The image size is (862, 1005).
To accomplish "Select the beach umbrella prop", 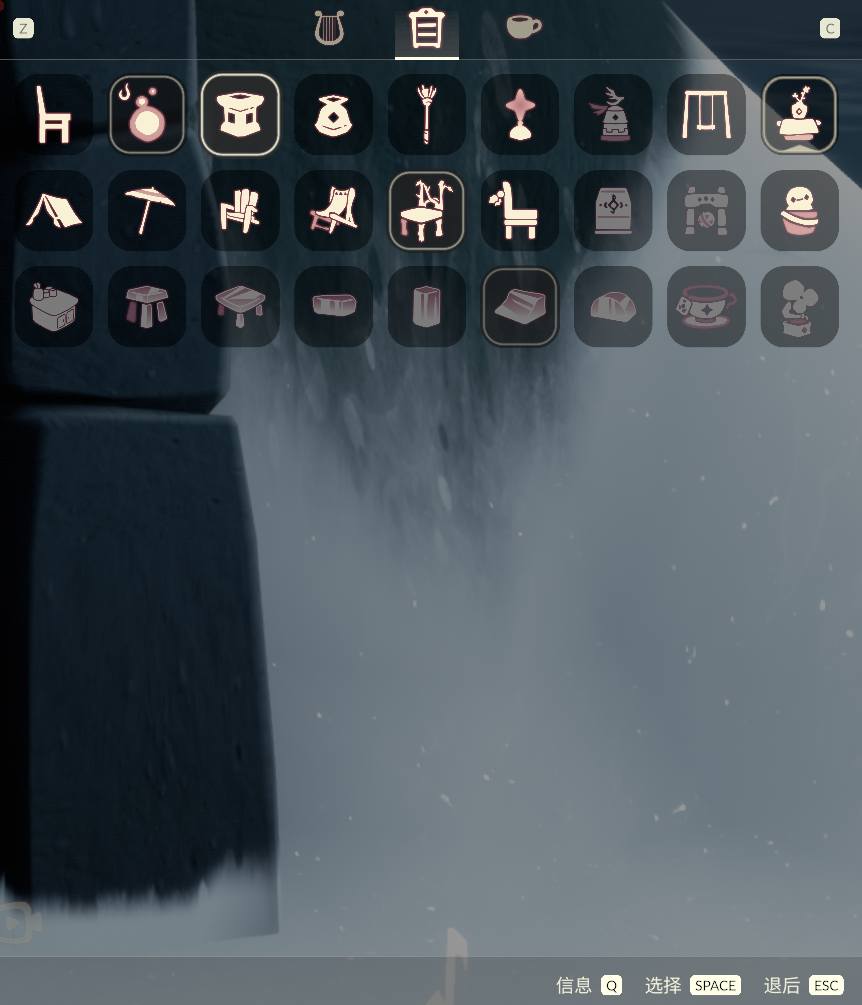I will pyautogui.click(x=147, y=211).
